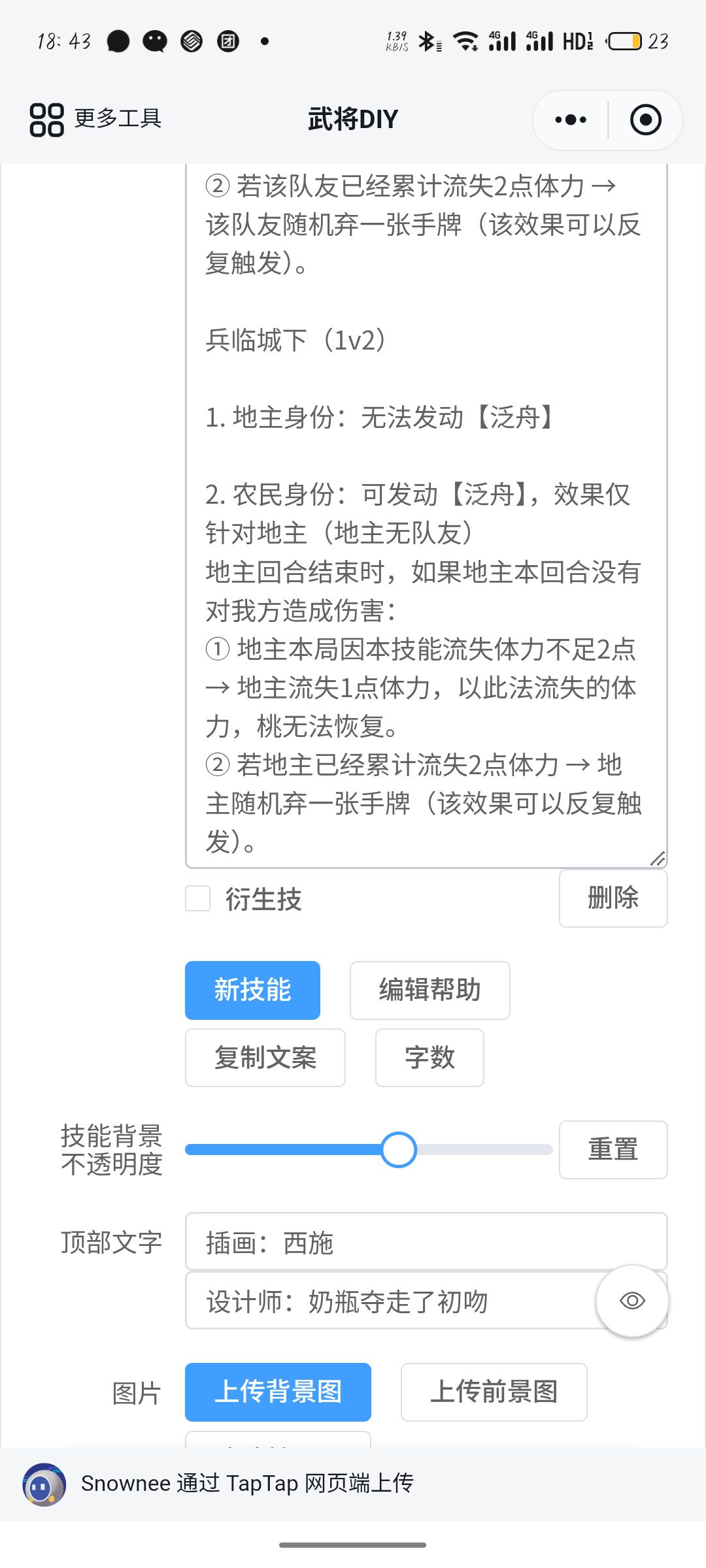706x1568 pixels.
Task: Tap 重置 to reset opacity
Action: pyautogui.click(x=613, y=1150)
